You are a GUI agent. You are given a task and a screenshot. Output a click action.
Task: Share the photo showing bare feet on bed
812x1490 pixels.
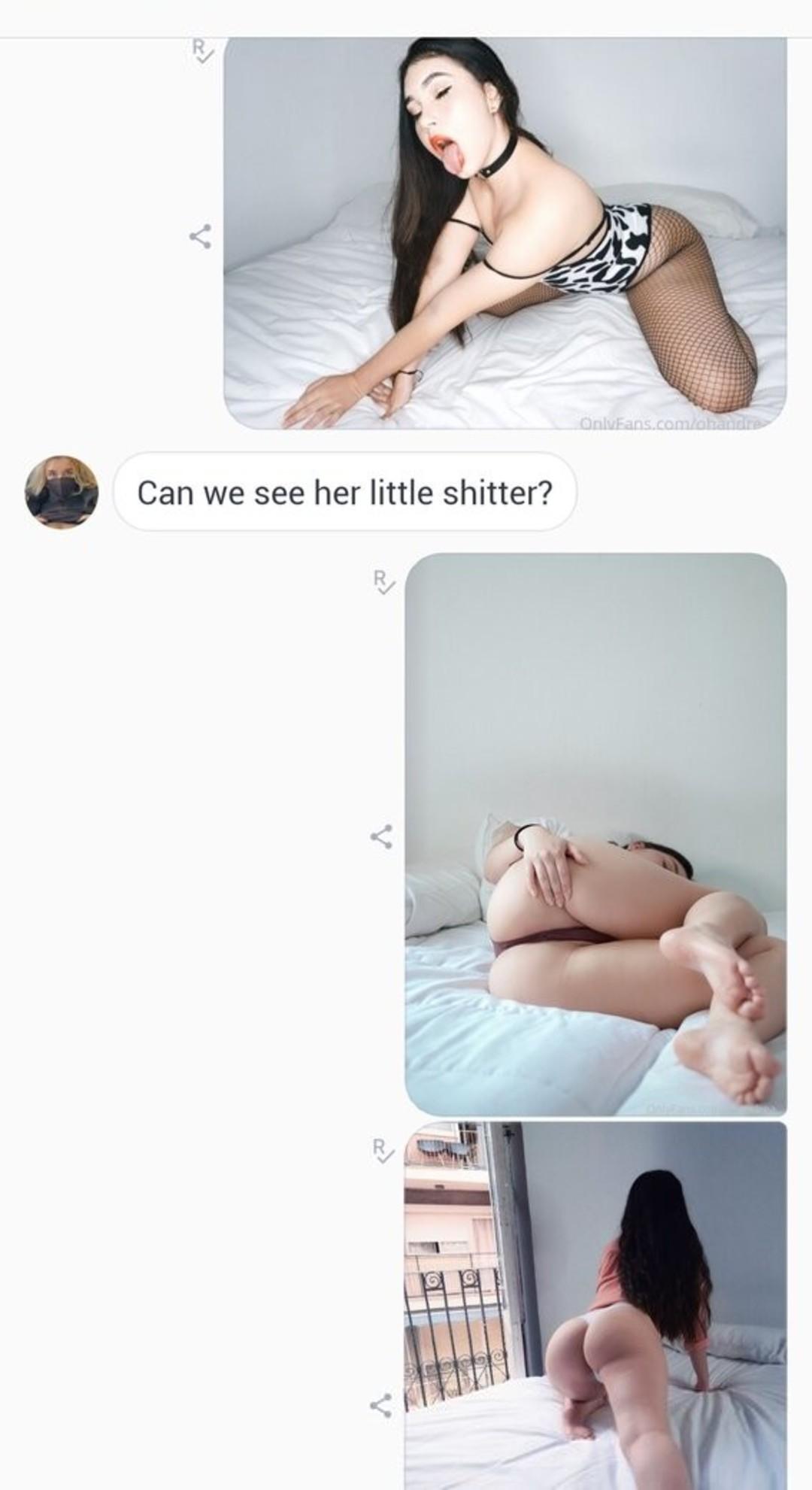[381, 836]
